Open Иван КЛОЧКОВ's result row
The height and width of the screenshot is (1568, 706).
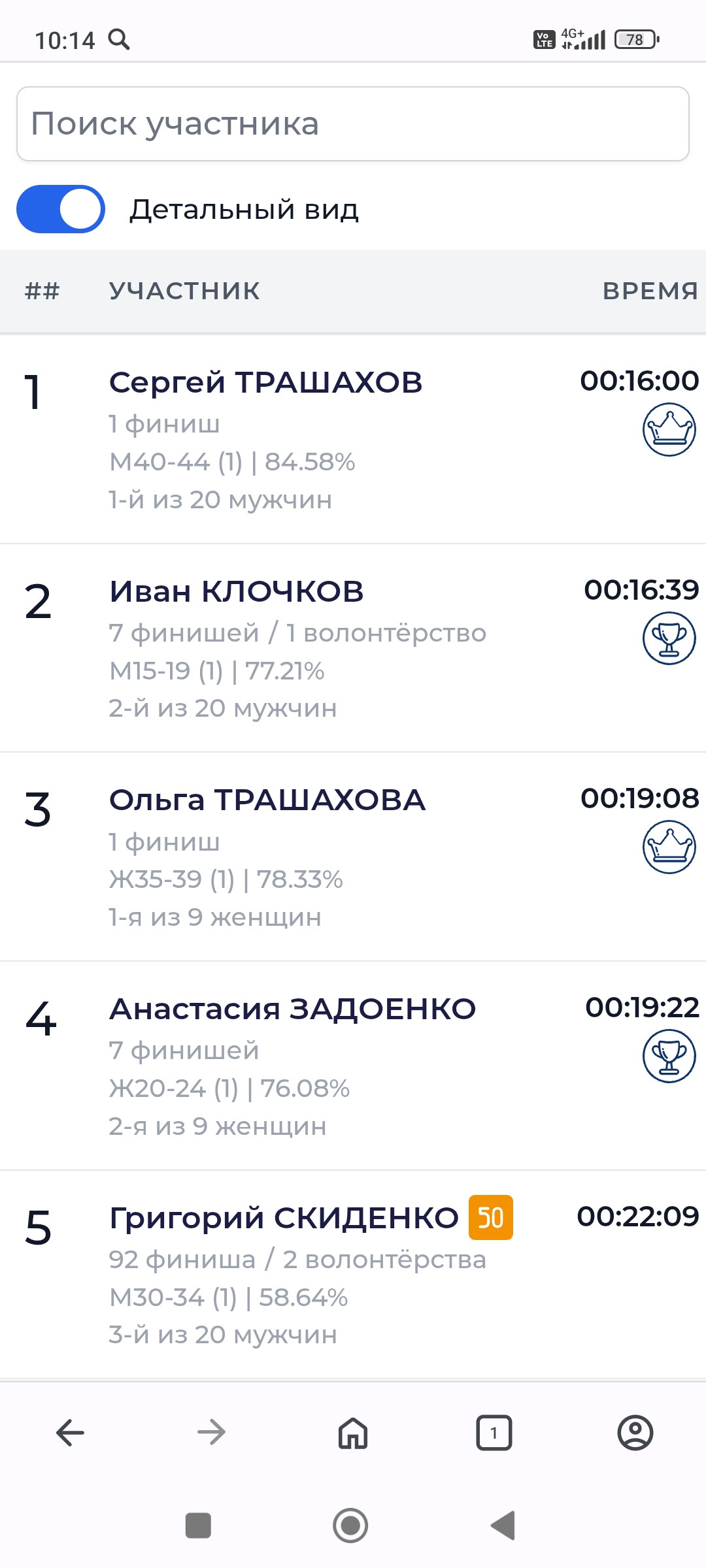(x=353, y=648)
